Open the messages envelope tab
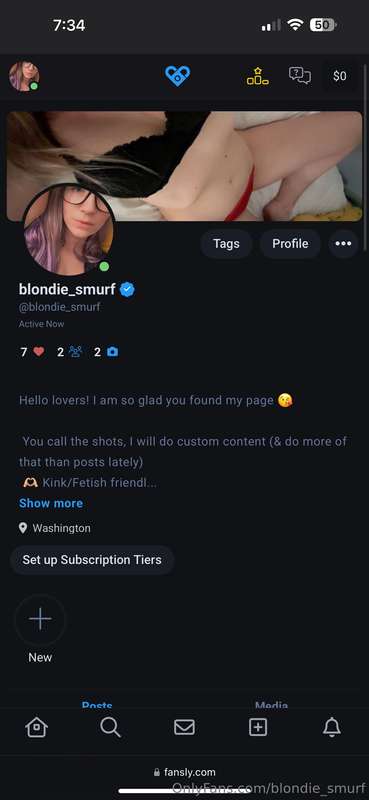 pos(184,727)
